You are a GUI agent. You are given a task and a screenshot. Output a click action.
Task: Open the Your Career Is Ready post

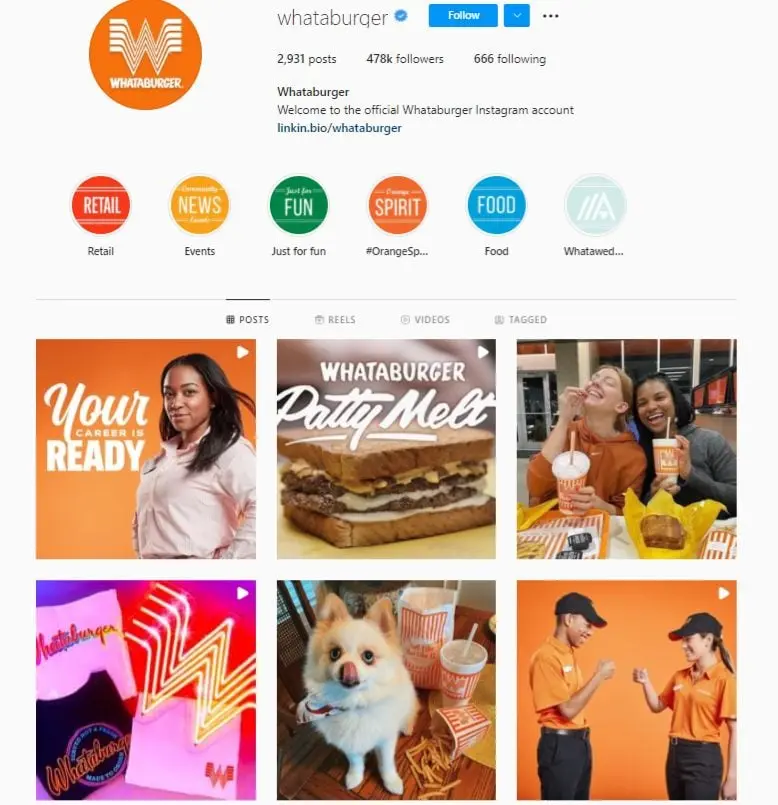[146, 449]
